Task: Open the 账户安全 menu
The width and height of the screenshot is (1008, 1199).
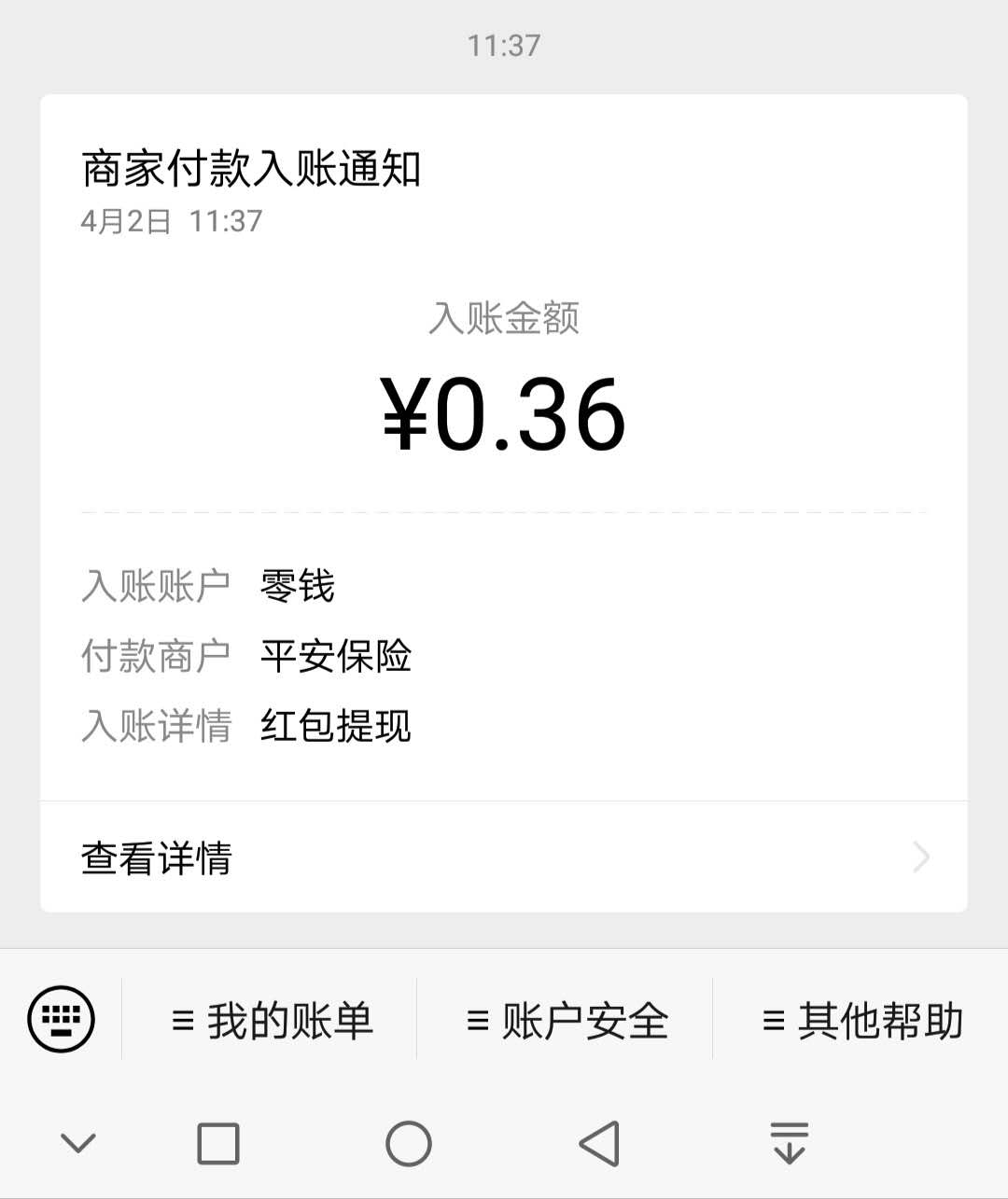Action: [x=567, y=1021]
